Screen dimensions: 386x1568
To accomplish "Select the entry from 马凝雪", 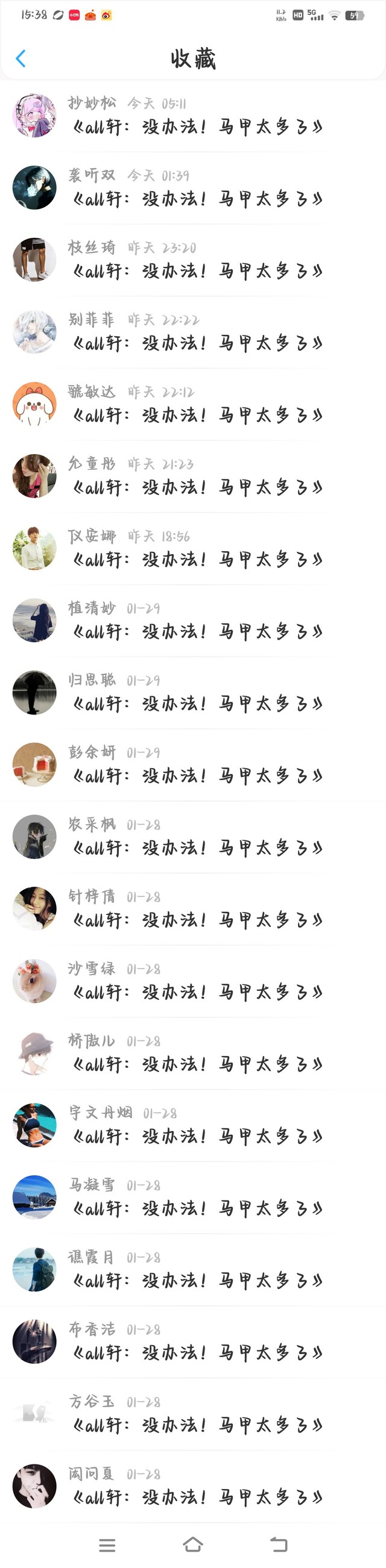I will (195, 1198).
